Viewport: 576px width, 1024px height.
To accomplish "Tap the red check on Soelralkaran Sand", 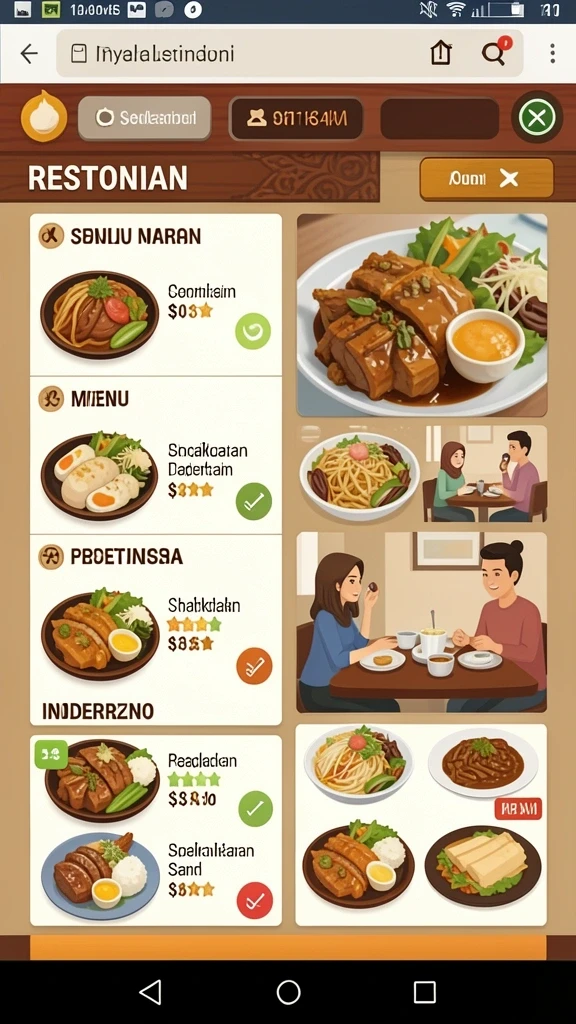I will 255,900.
